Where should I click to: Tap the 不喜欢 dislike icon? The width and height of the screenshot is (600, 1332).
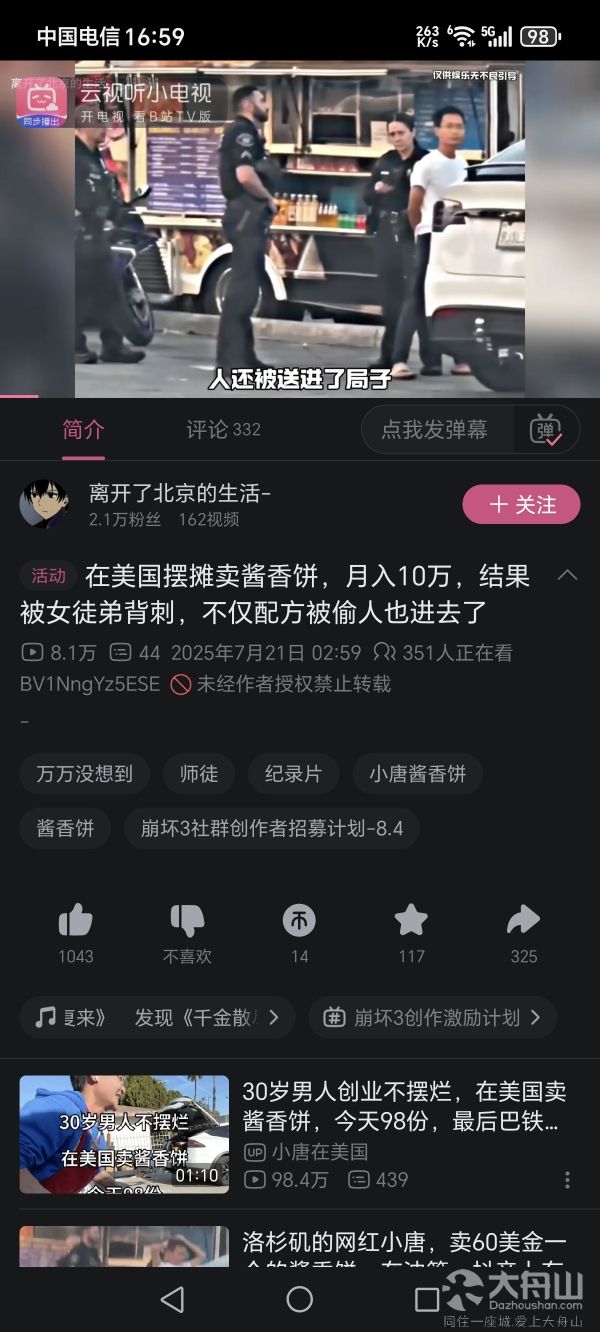pyautogui.click(x=187, y=921)
